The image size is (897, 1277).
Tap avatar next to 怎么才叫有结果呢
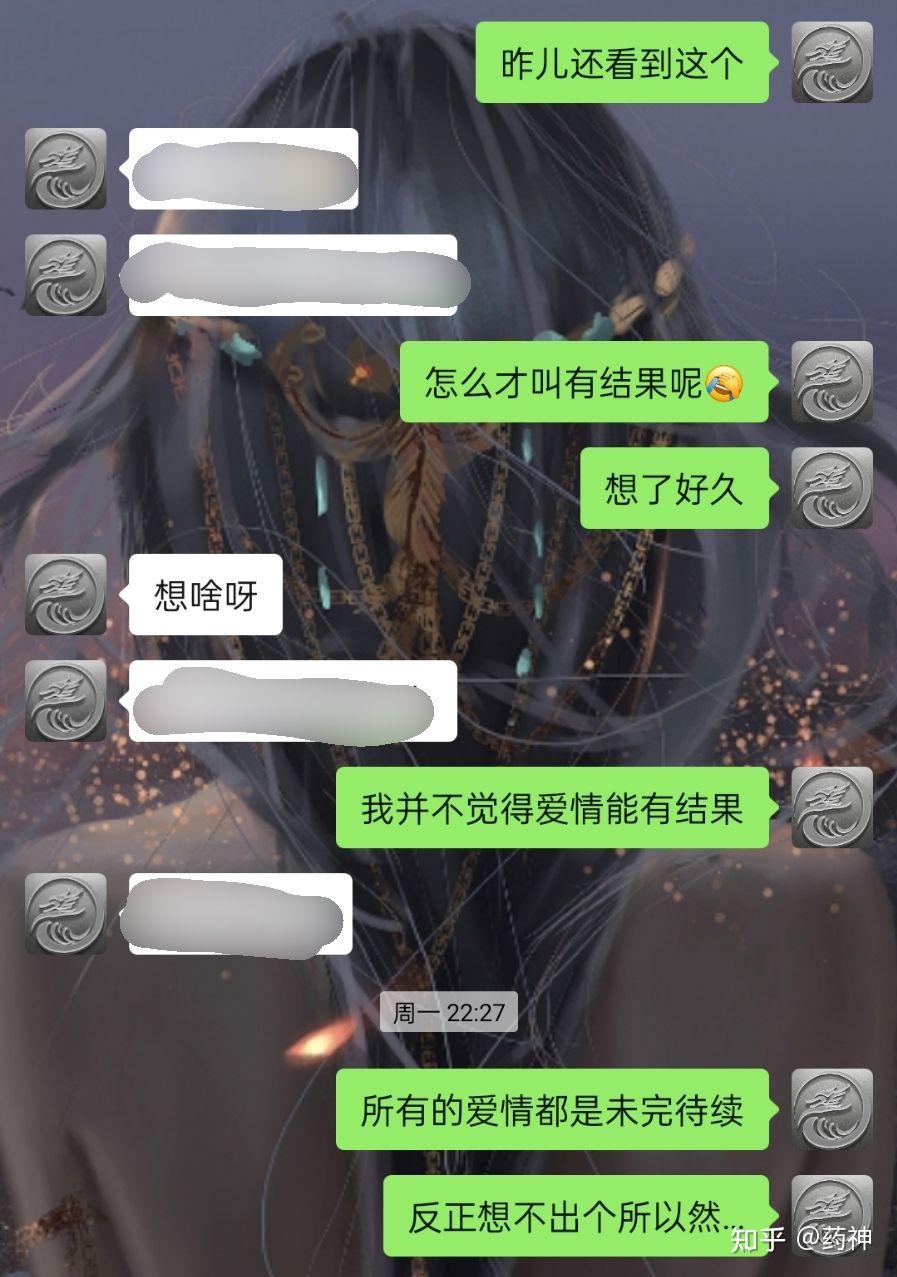point(831,381)
